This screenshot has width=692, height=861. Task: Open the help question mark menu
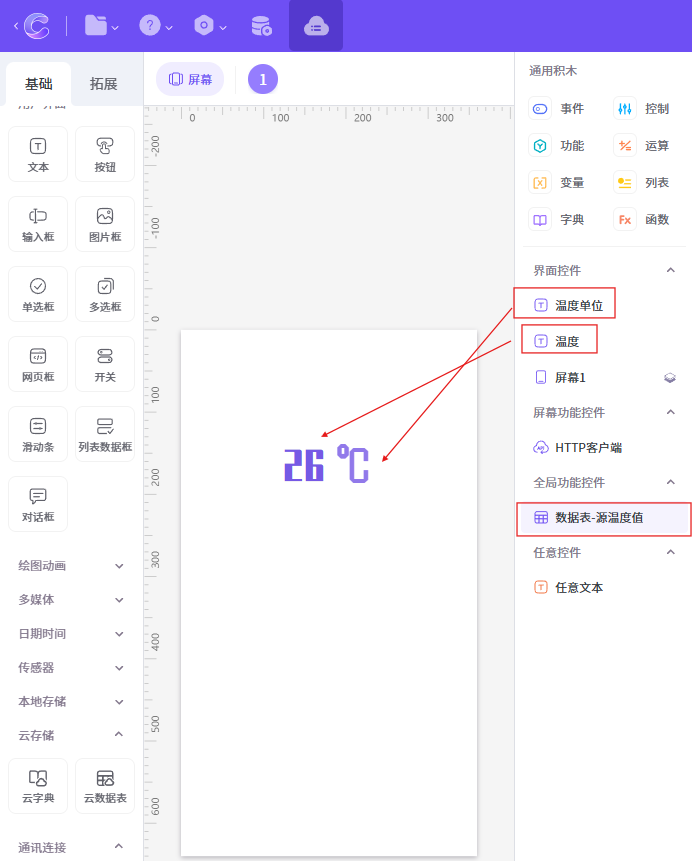point(156,26)
